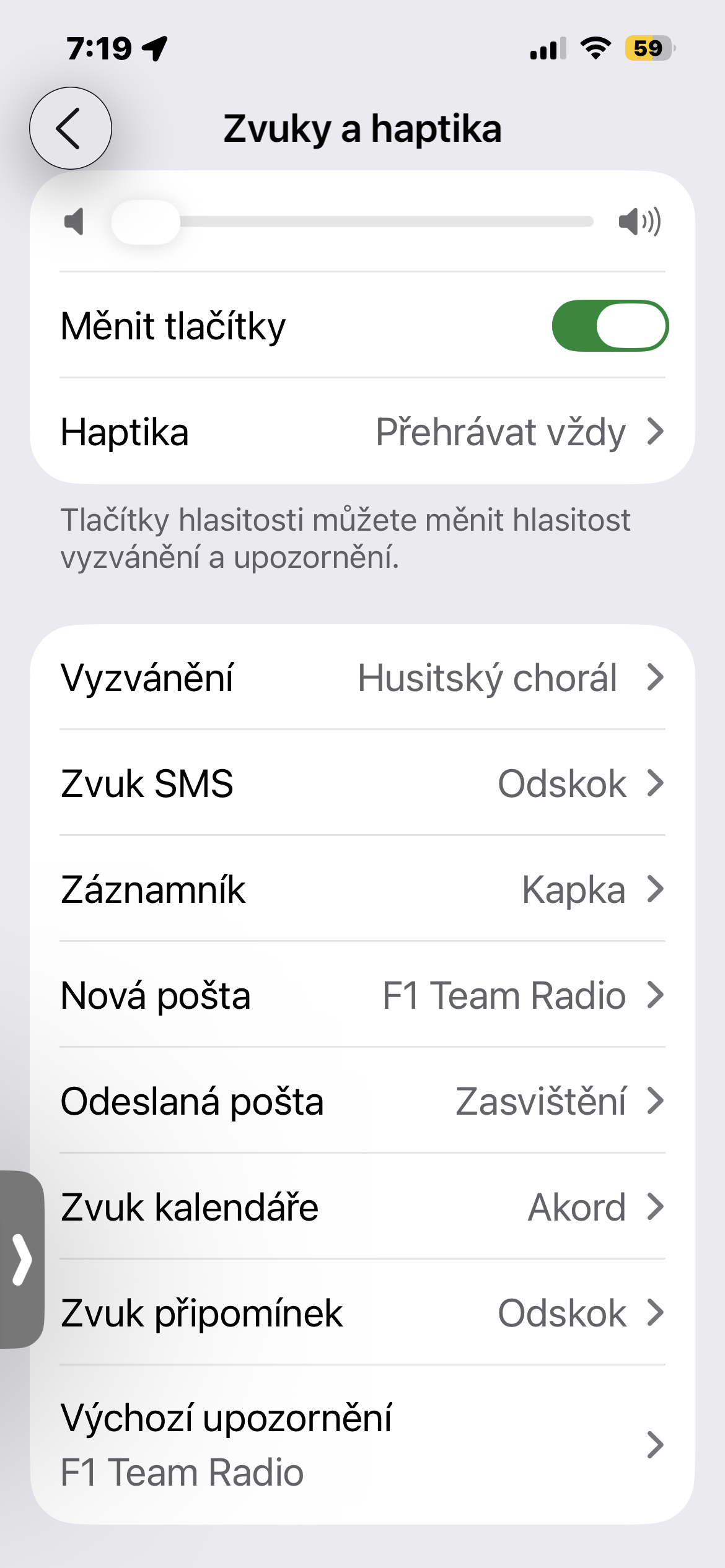
Task: Open Haptika settings
Action: pyautogui.click(x=362, y=432)
